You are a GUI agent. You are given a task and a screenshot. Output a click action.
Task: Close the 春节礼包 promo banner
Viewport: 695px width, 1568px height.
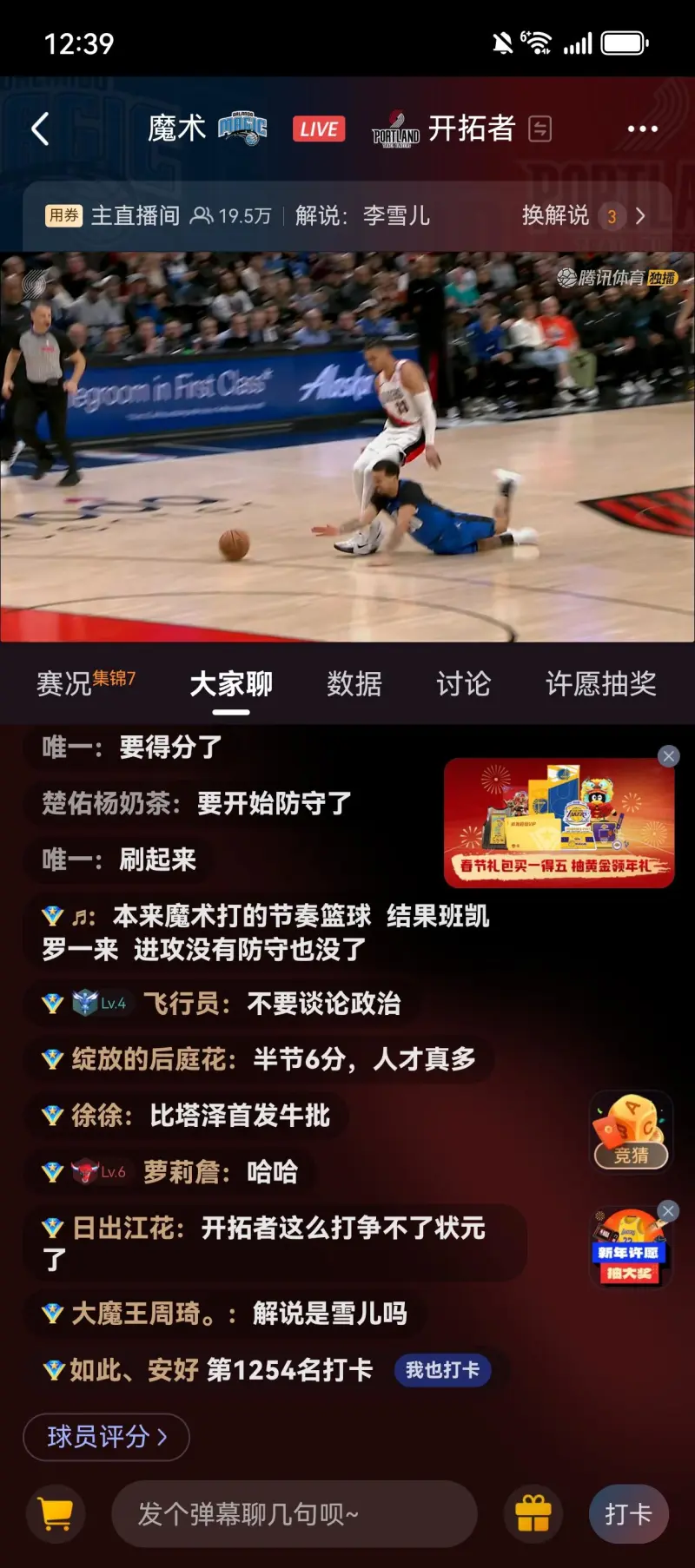668,756
